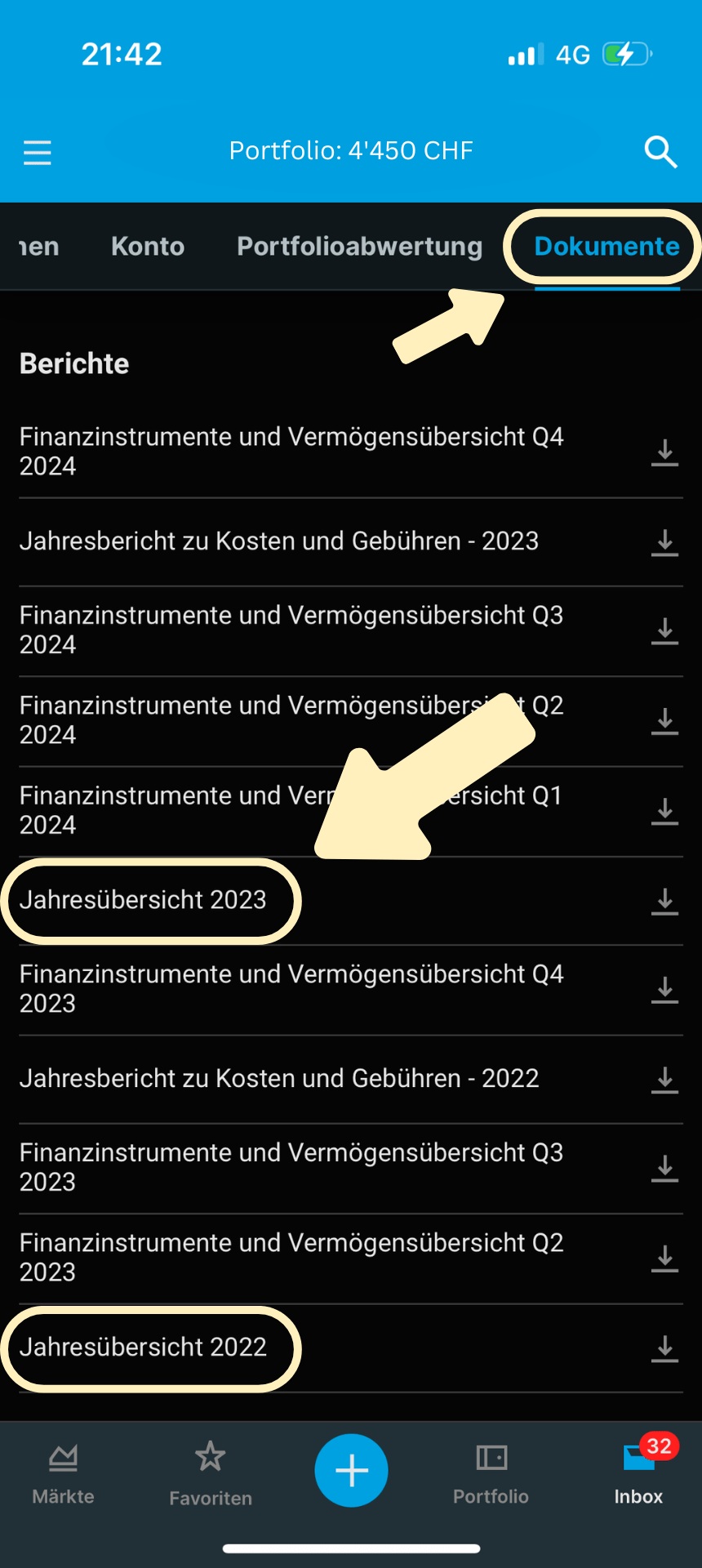Screen dimensions: 702x1568
Task: Switch to the Portfolioabwertung tab
Action: pos(359,246)
